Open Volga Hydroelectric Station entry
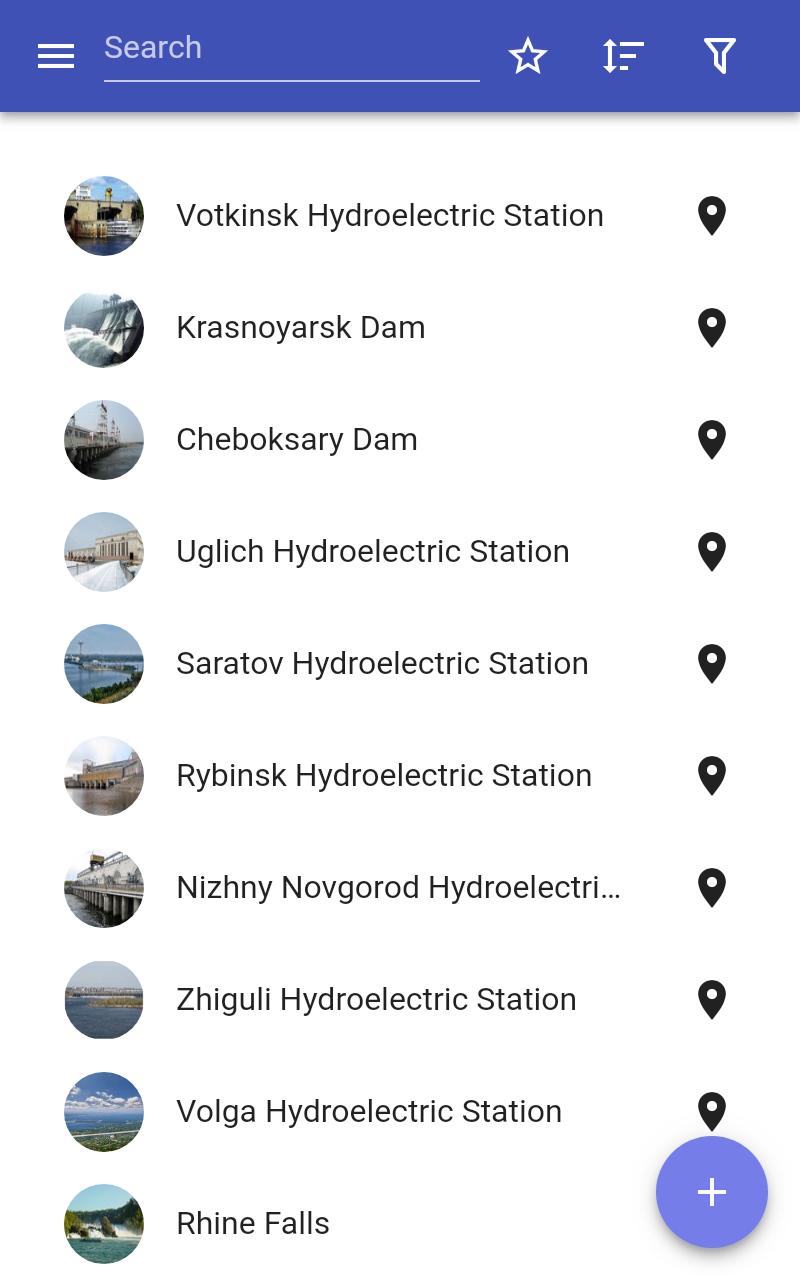 pos(400,1112)
